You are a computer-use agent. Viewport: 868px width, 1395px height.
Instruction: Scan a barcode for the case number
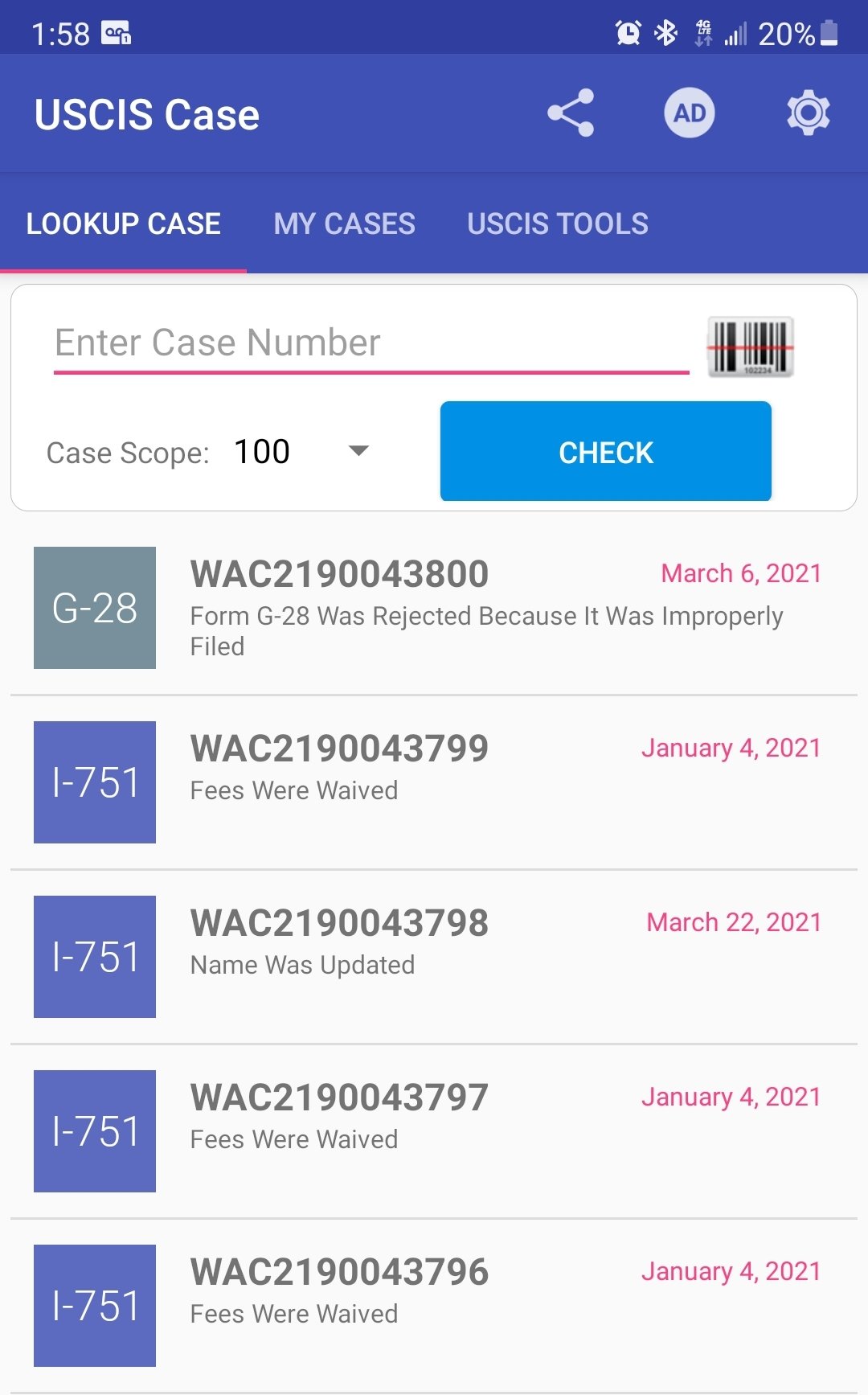click(751, 347)
